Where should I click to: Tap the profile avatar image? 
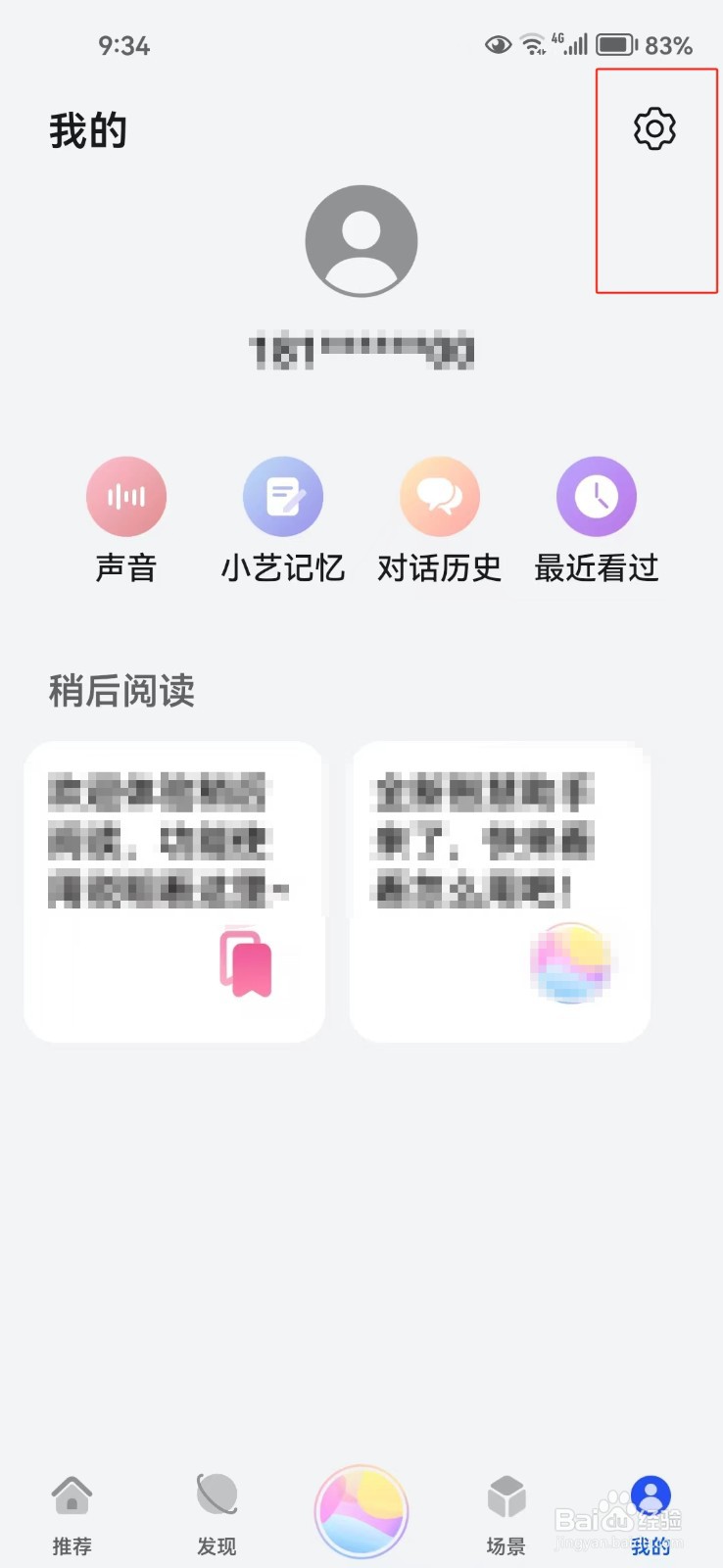point(361,241)
